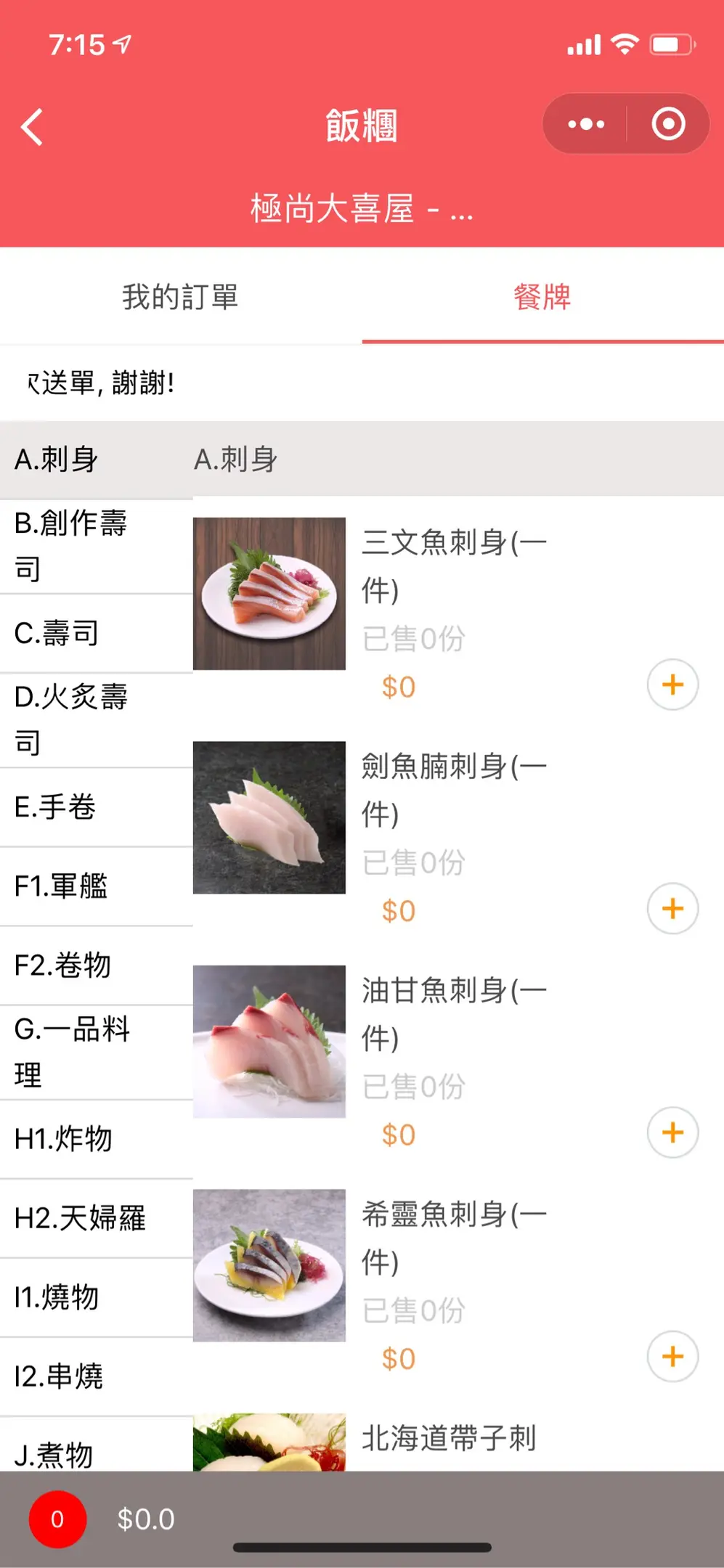
Task: Select the 餐牌 tab
Action: [542, 298]
